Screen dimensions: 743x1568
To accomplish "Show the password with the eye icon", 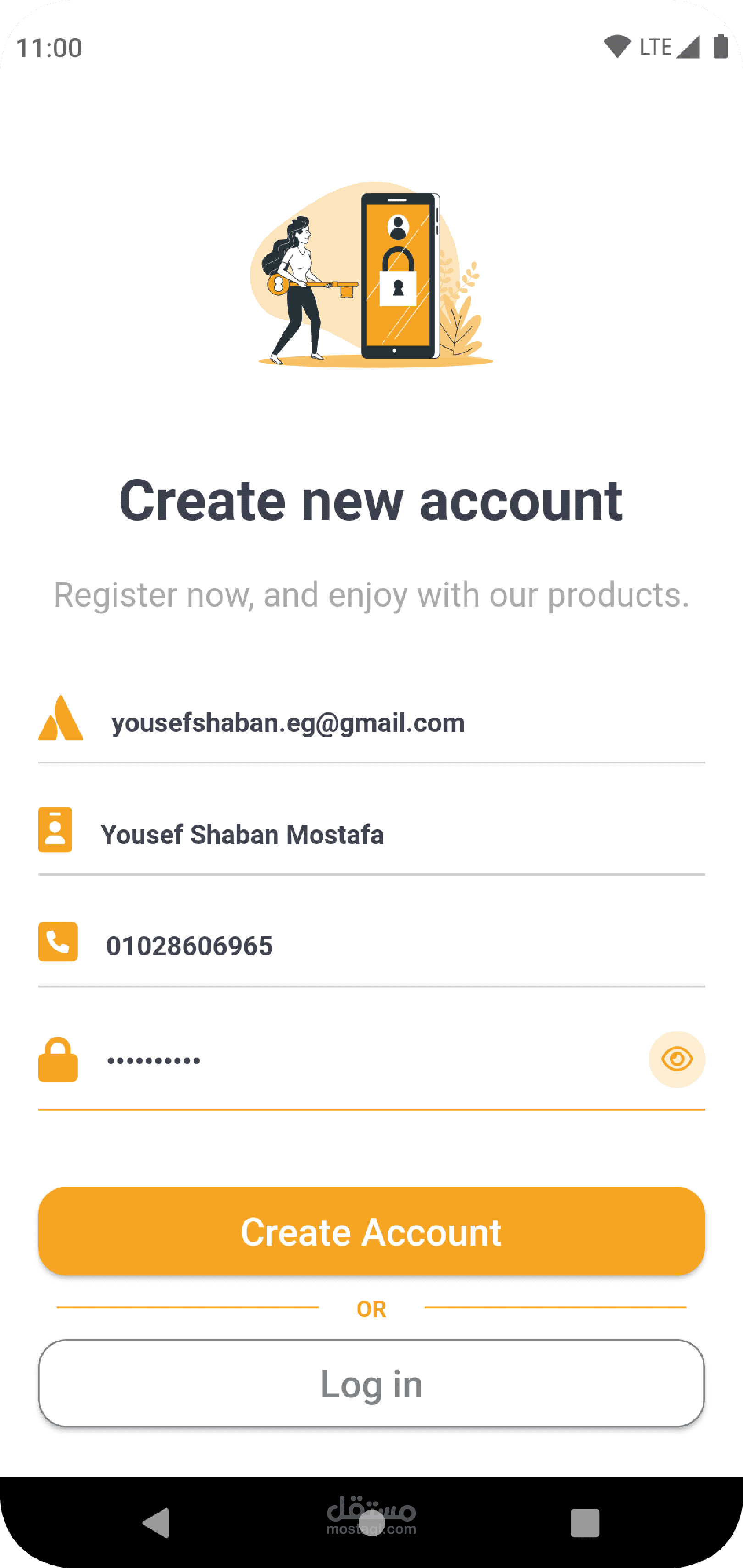I will click(x=676, y=1059).
